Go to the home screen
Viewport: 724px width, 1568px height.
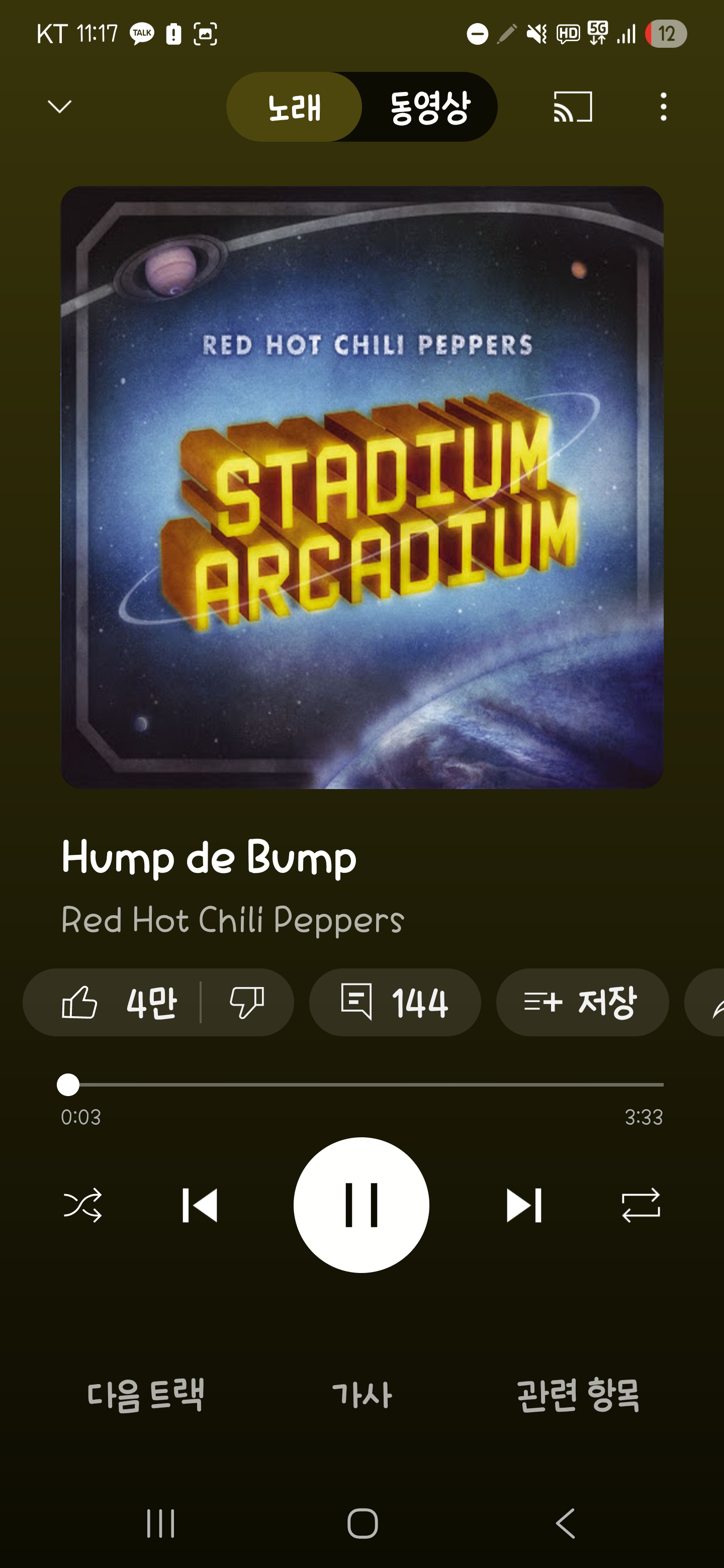click(363, 1524)
